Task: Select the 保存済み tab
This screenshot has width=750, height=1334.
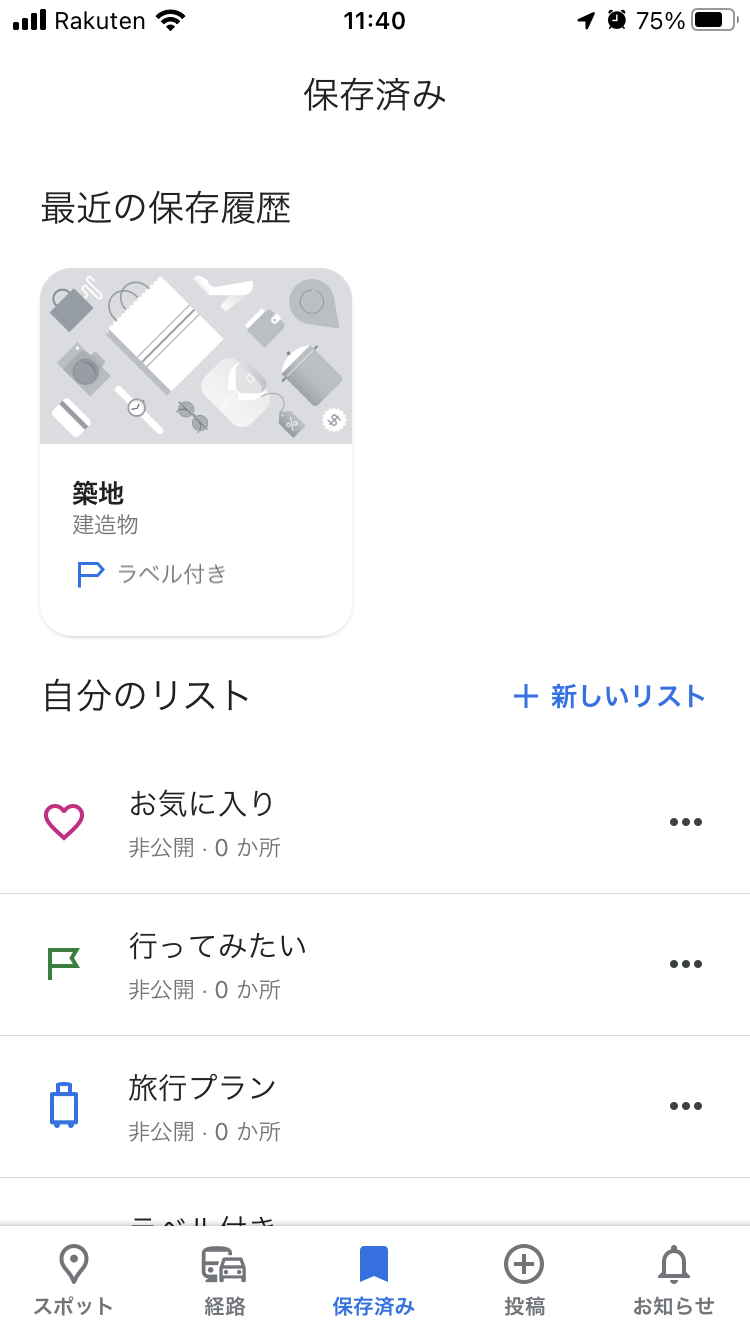Action: pyautogui.click(x=374, y=1280)
